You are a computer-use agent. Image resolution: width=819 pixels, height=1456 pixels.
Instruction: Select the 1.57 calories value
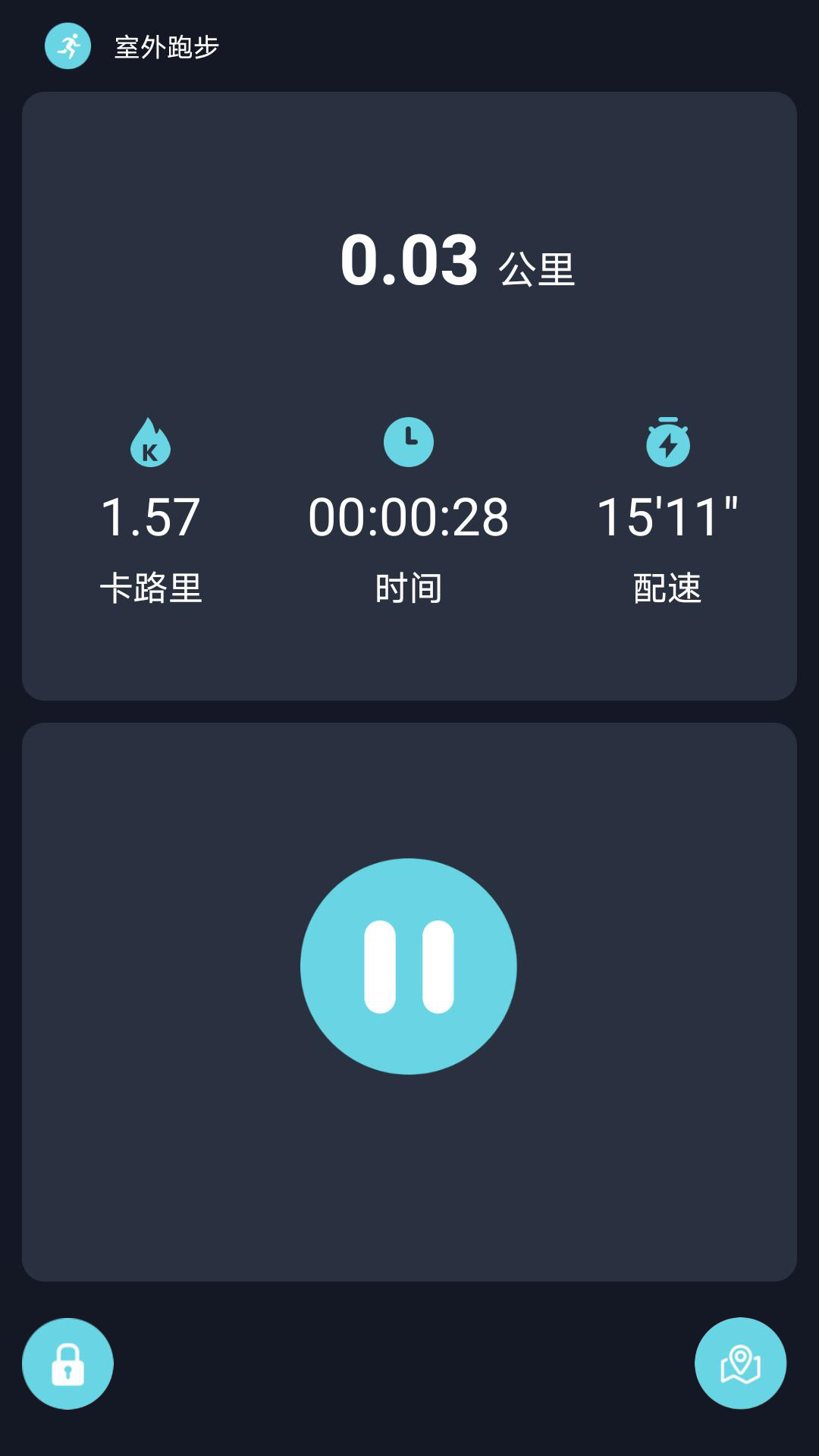pos(149,518)
